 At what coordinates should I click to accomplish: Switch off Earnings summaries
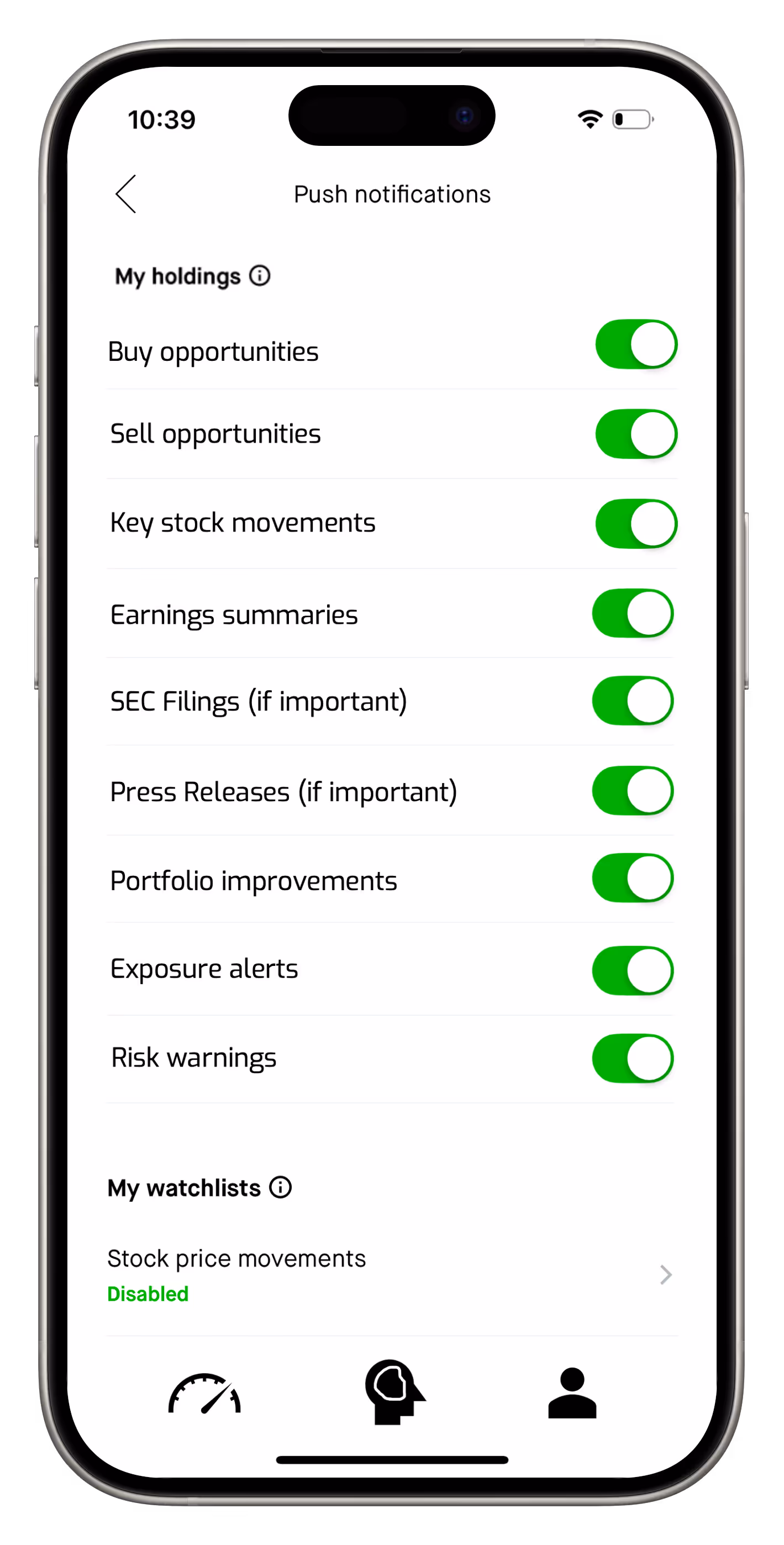tap(633, 613)
